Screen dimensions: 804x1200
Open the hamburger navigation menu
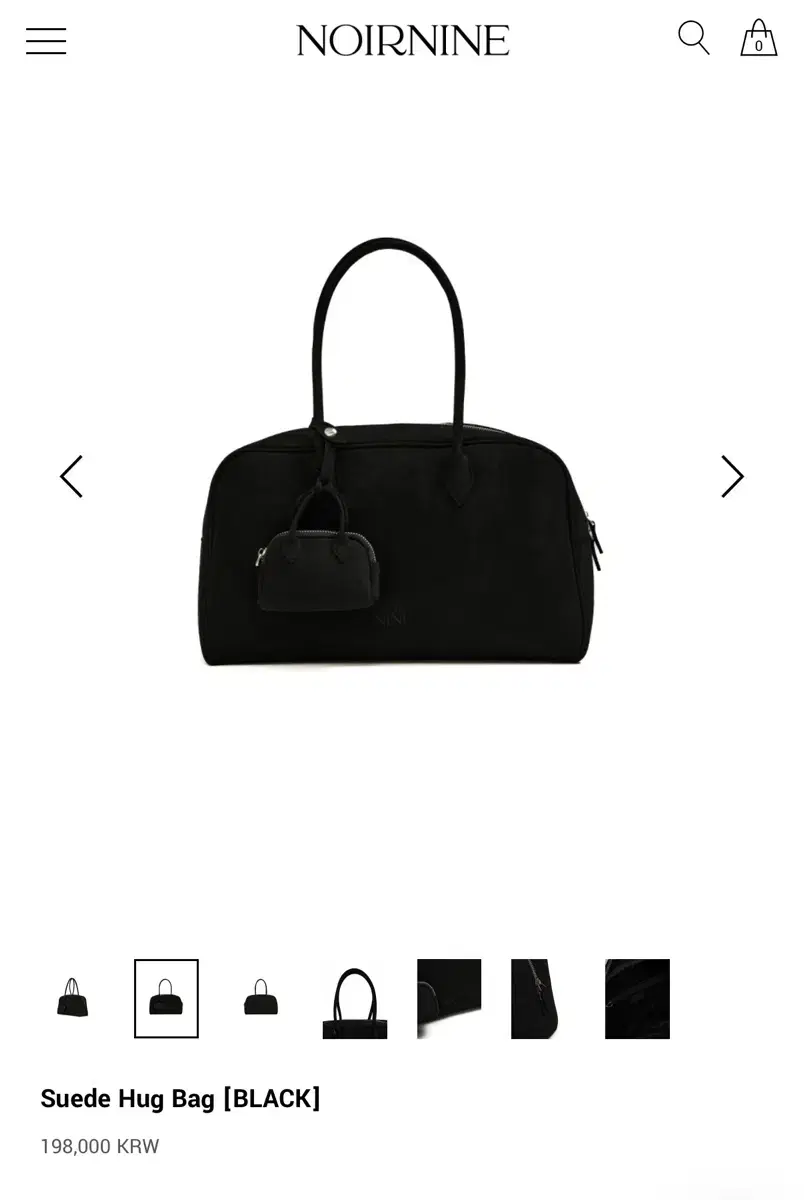45,40
